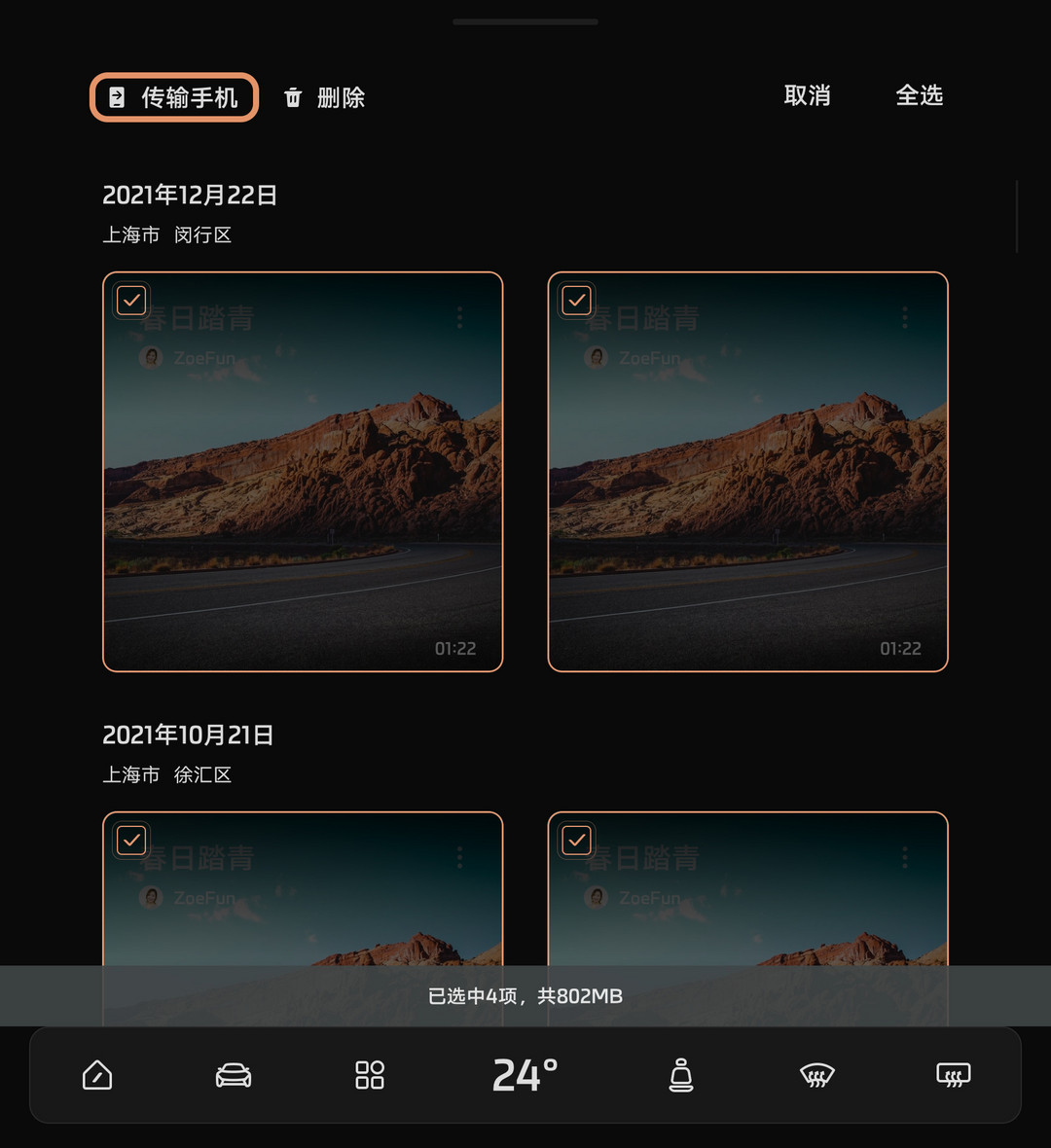Tap the 传输手机 transfer-to-phone button
Image resolution: width=1051 pixels, height=1148 pixels.
pyautogui.click(x=174, y=97)
